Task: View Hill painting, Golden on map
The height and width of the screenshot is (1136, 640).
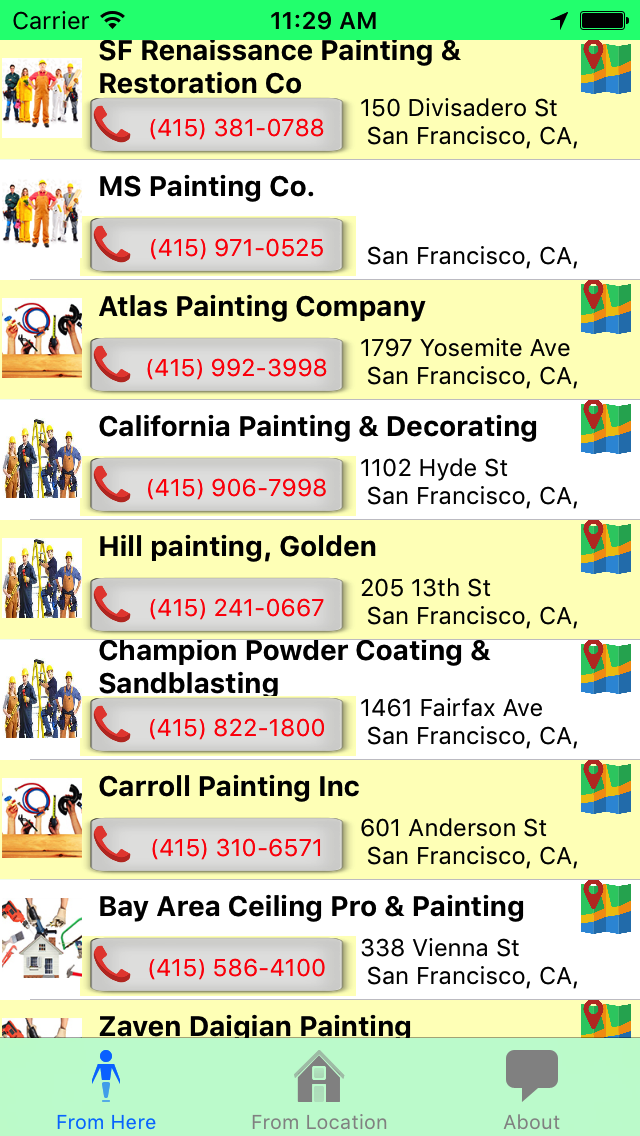Action: (606, 547)
